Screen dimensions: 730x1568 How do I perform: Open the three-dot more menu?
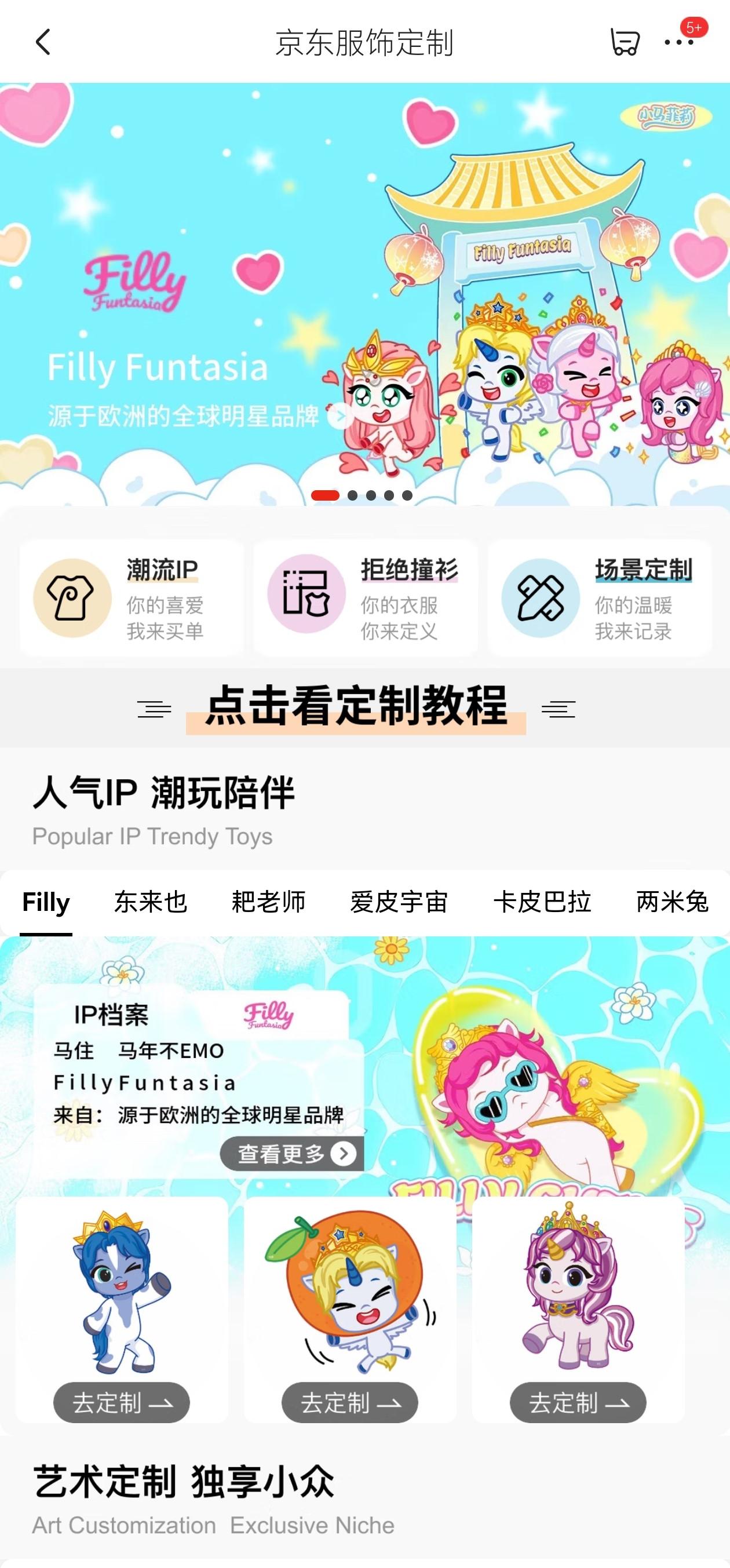tap(679, 43)
